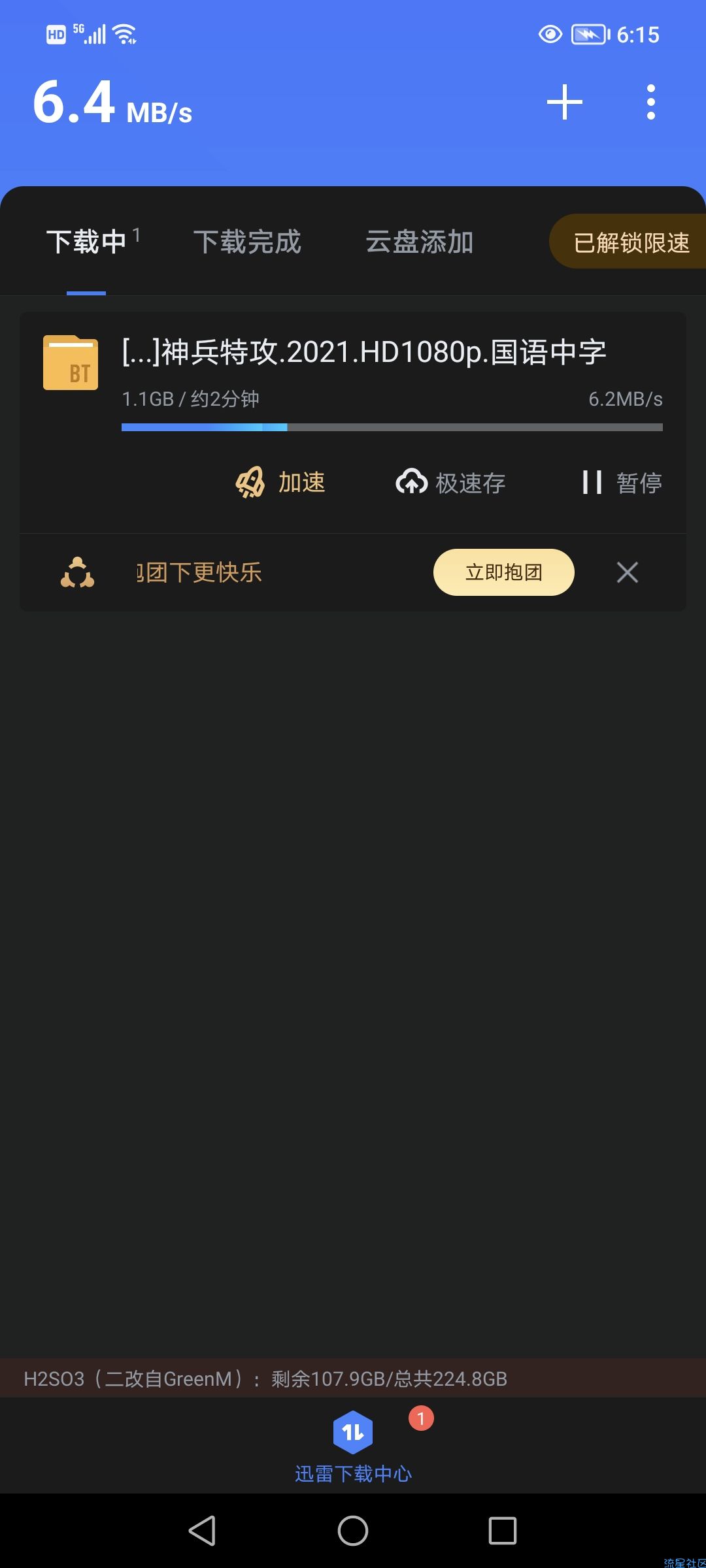706x1568 pixels.
Task: Open the system recent apps button
Action: [x=503, y=1531]
